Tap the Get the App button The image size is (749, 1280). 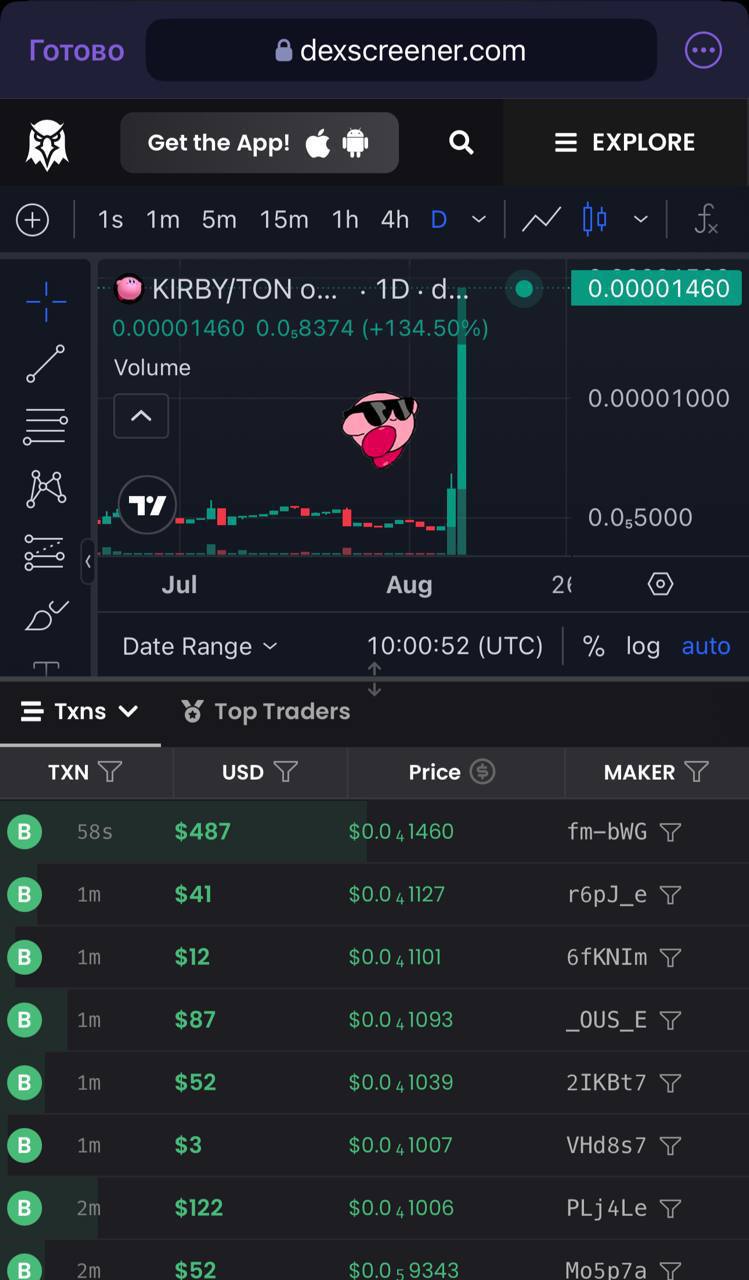coord(259,143)
